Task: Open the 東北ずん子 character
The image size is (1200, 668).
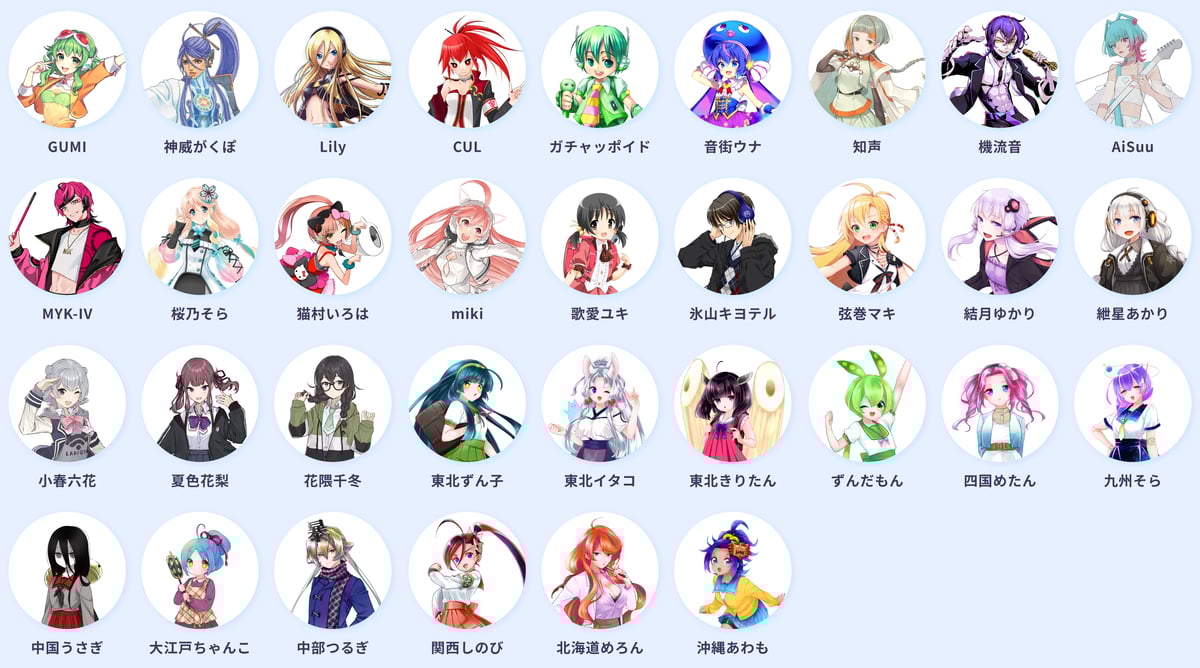Action: click(x=467, y=404)
